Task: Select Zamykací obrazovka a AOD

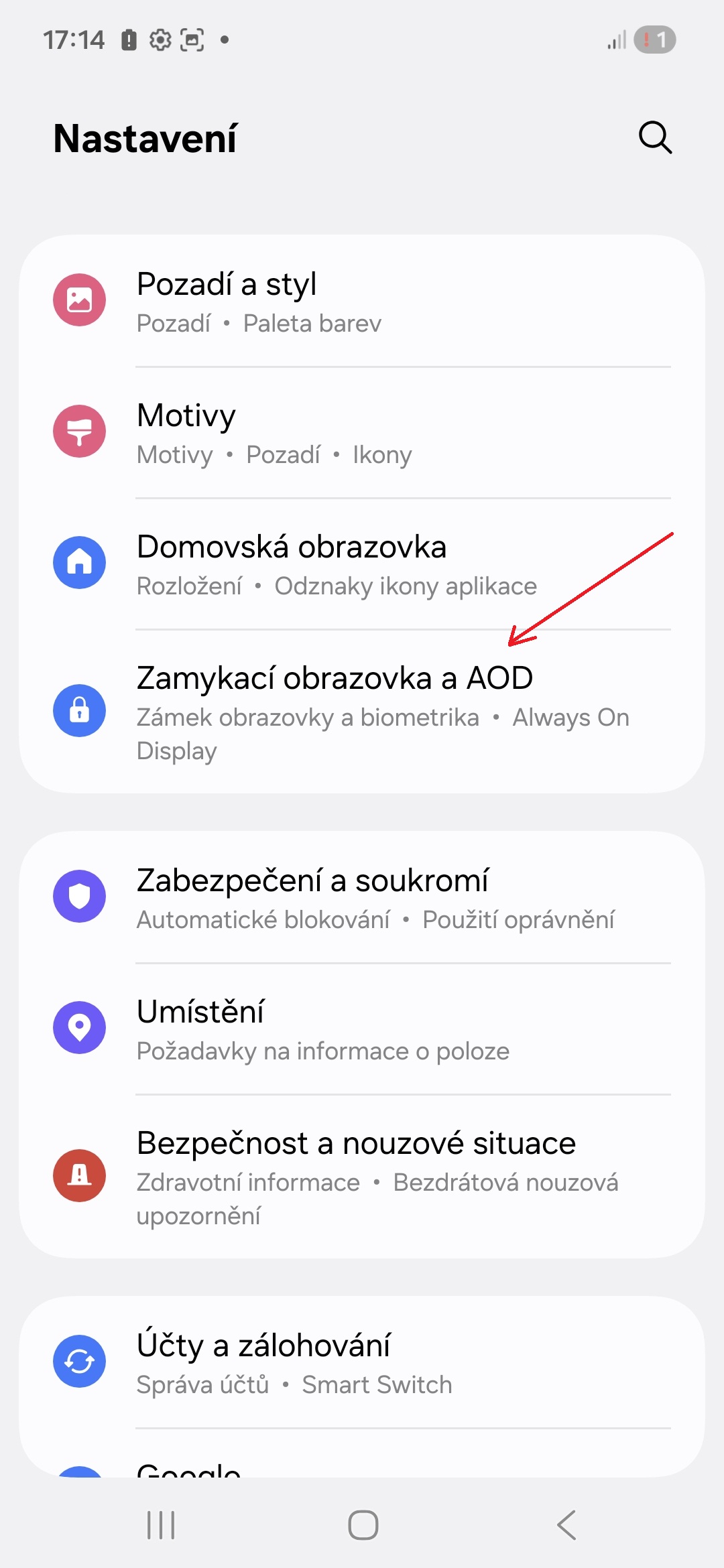Action: (362, 712)
